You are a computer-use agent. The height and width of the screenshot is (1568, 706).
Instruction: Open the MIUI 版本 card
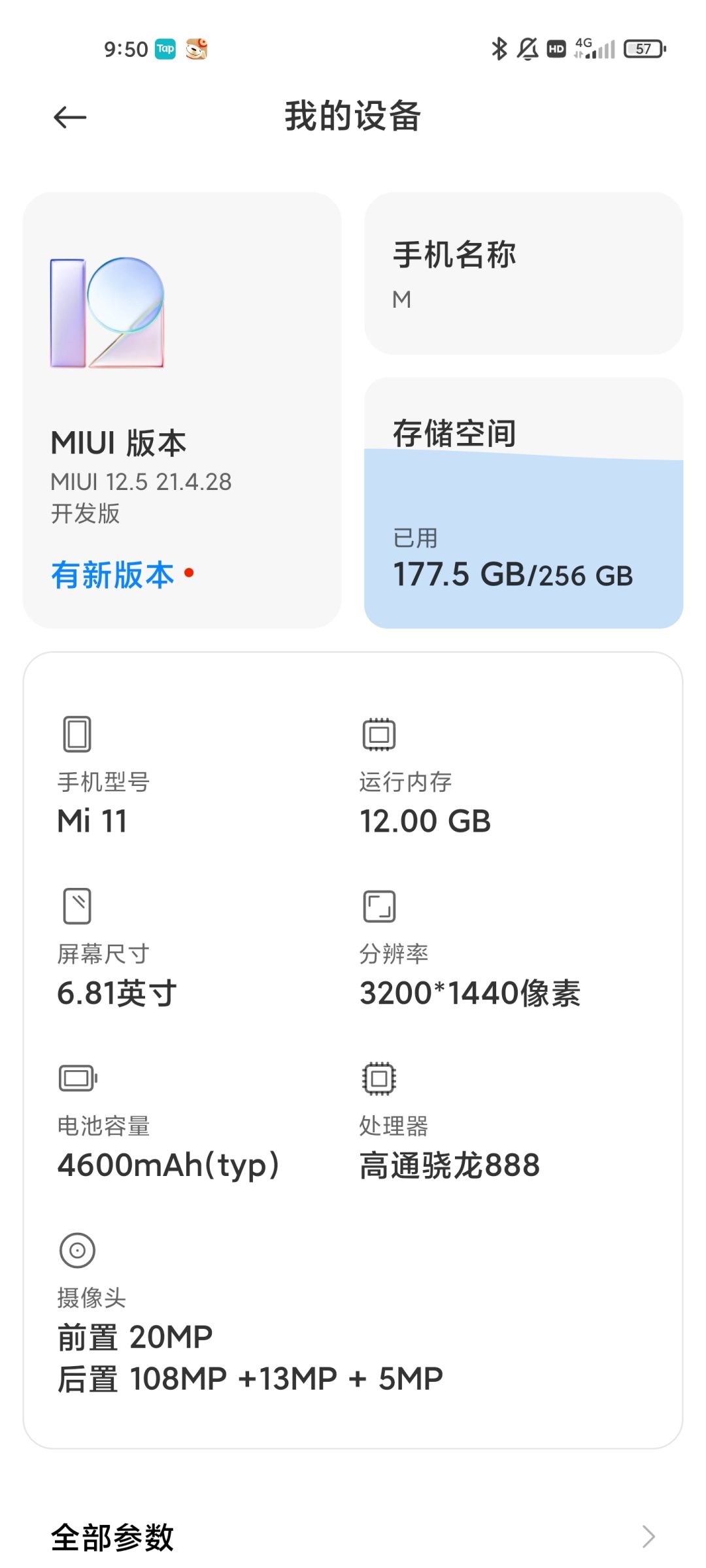[182, 410]
